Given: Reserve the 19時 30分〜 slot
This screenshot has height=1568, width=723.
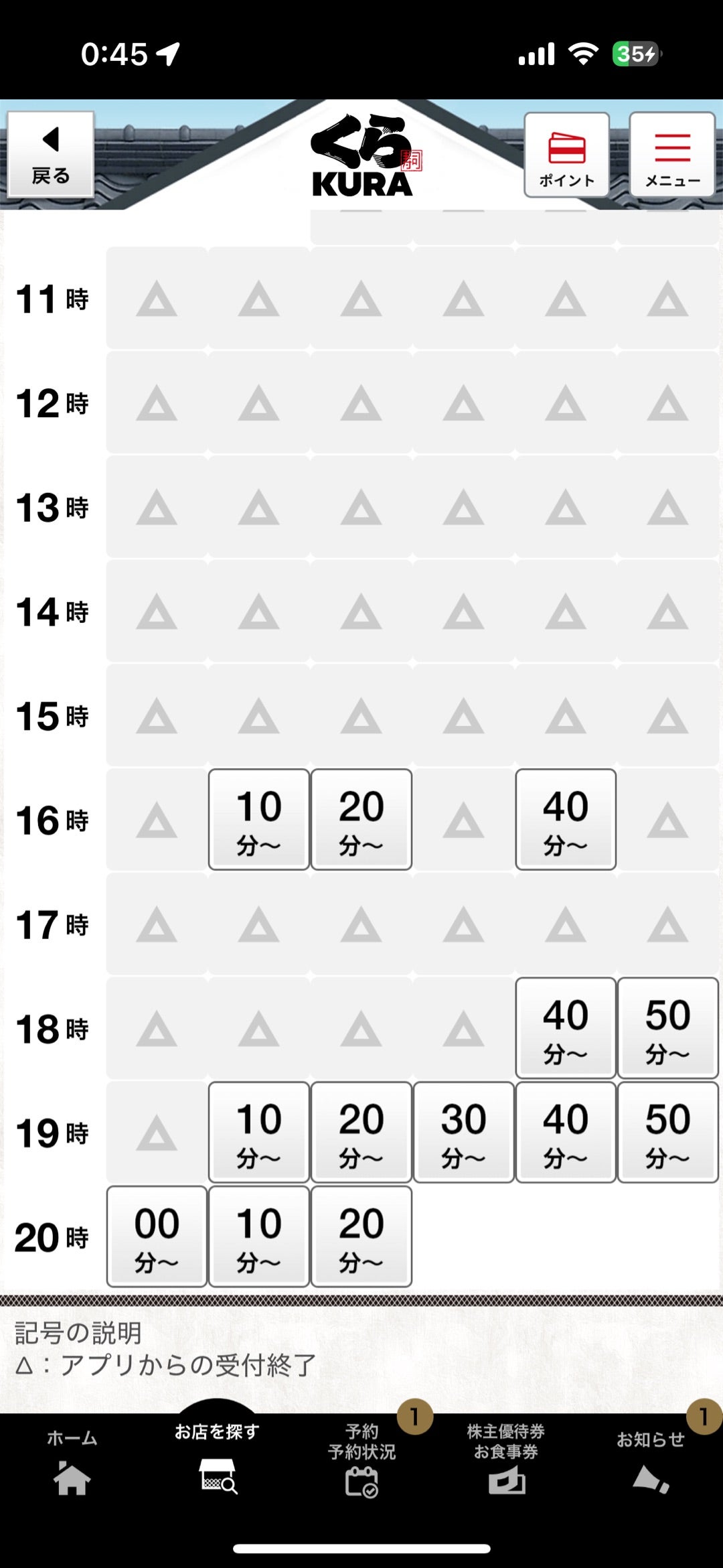Looking at the screenshot, I should pos(464,1132).
